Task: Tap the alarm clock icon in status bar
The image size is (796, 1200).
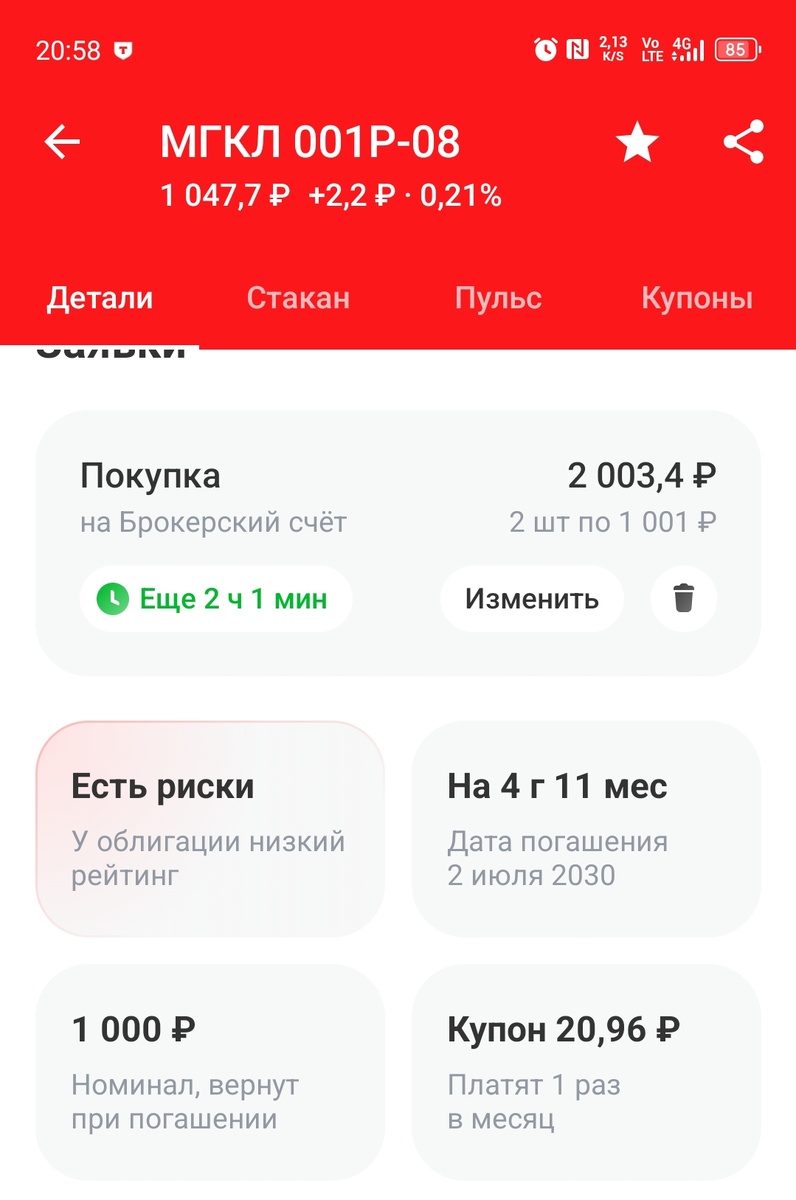Action: pyautogui.click(x=545, y=48)
